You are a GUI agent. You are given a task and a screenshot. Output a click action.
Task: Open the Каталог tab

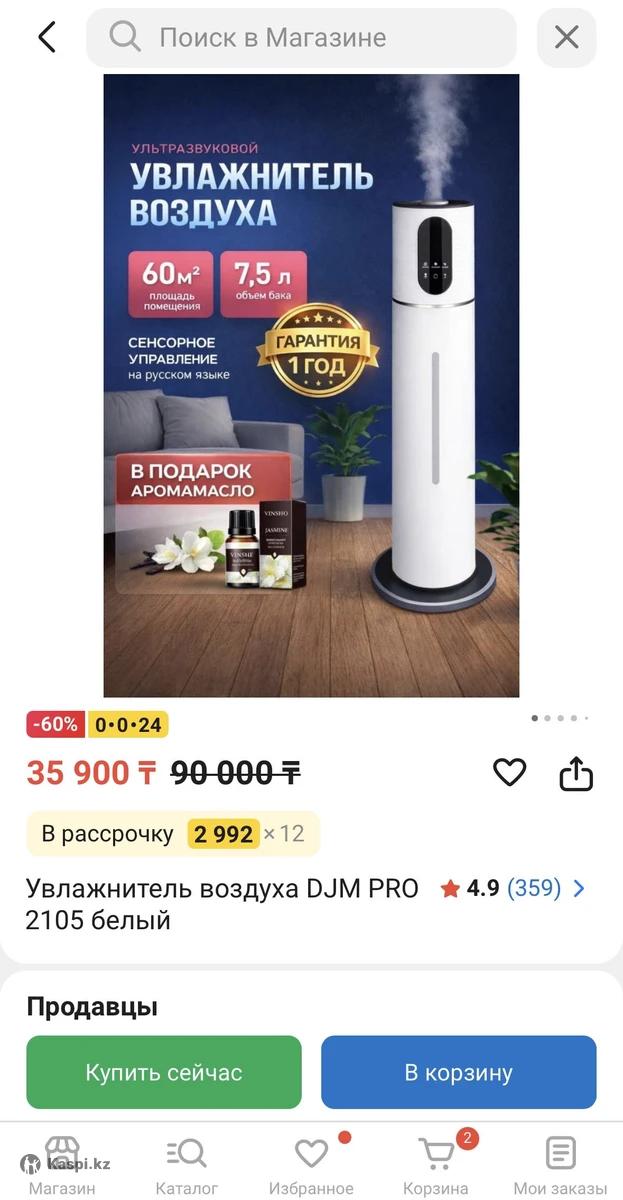[x=186, y=1164]
